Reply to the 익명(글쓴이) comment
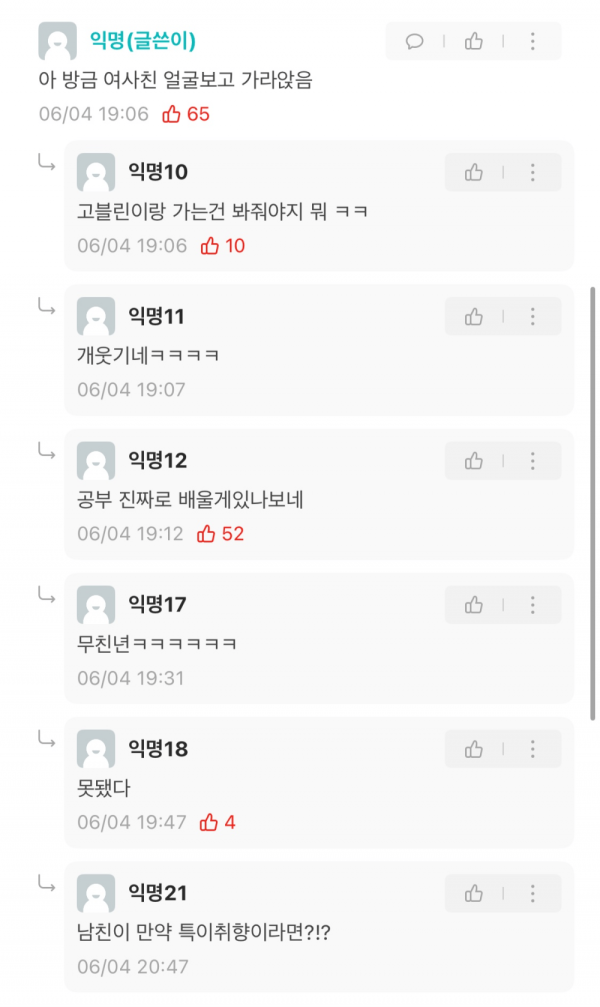The width and height of the screenshot is (600, 1007). 414,42
